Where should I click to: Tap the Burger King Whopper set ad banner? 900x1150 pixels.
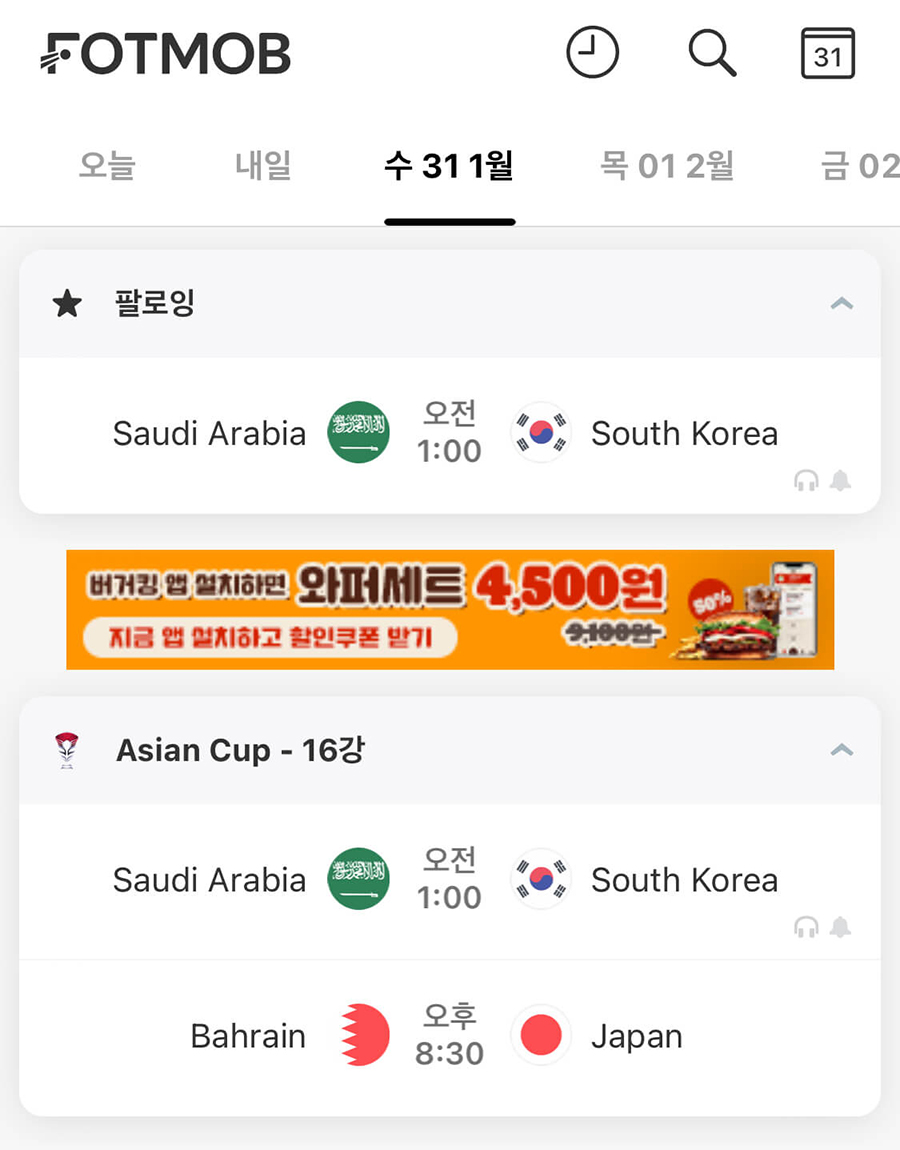[x=450, y=609]
